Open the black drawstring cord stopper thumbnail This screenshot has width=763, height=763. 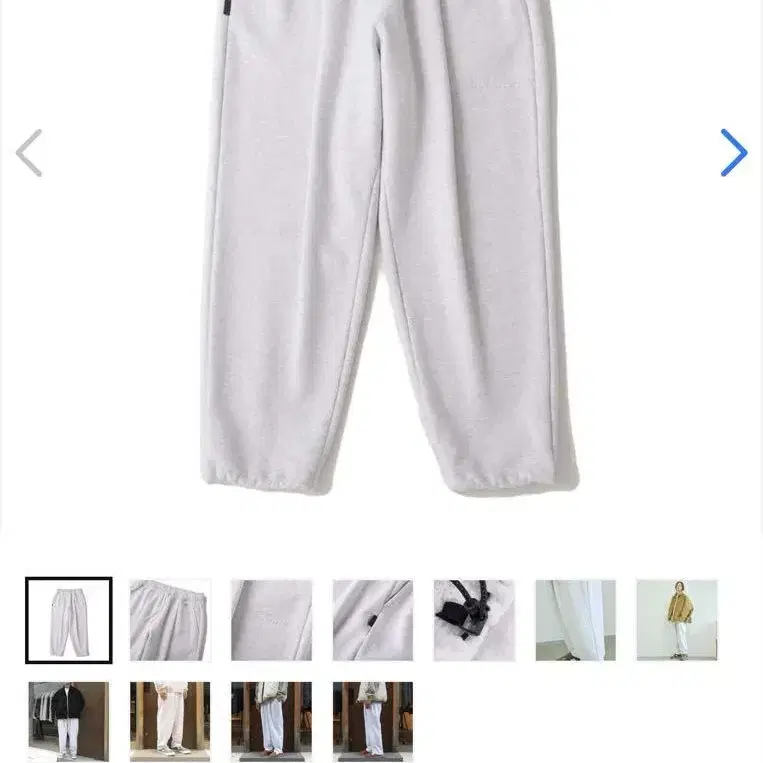pos(474,620)
